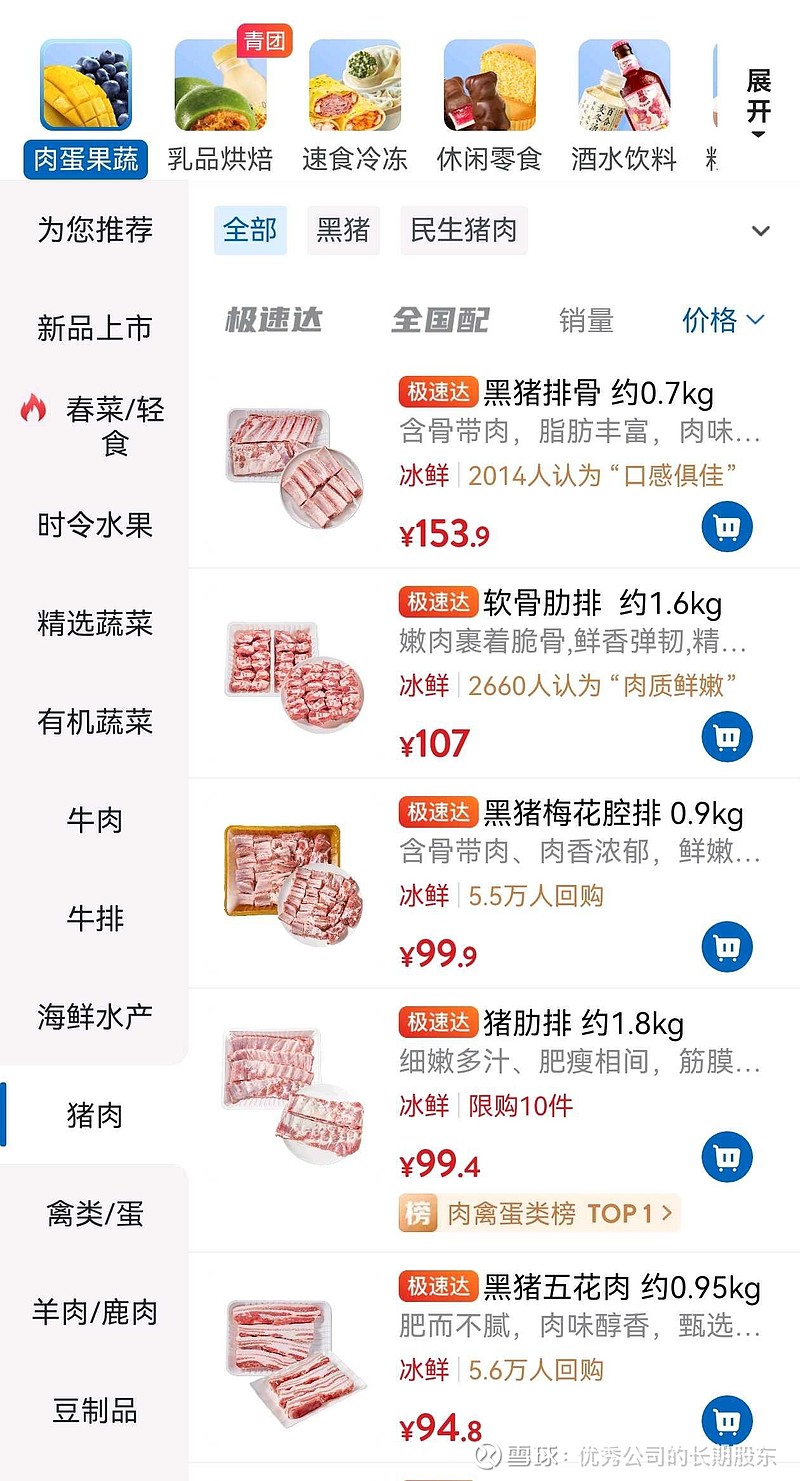Switch to the 全国配 tab
This screenshot has width=800, height=1481.
[x=441, y=320]
